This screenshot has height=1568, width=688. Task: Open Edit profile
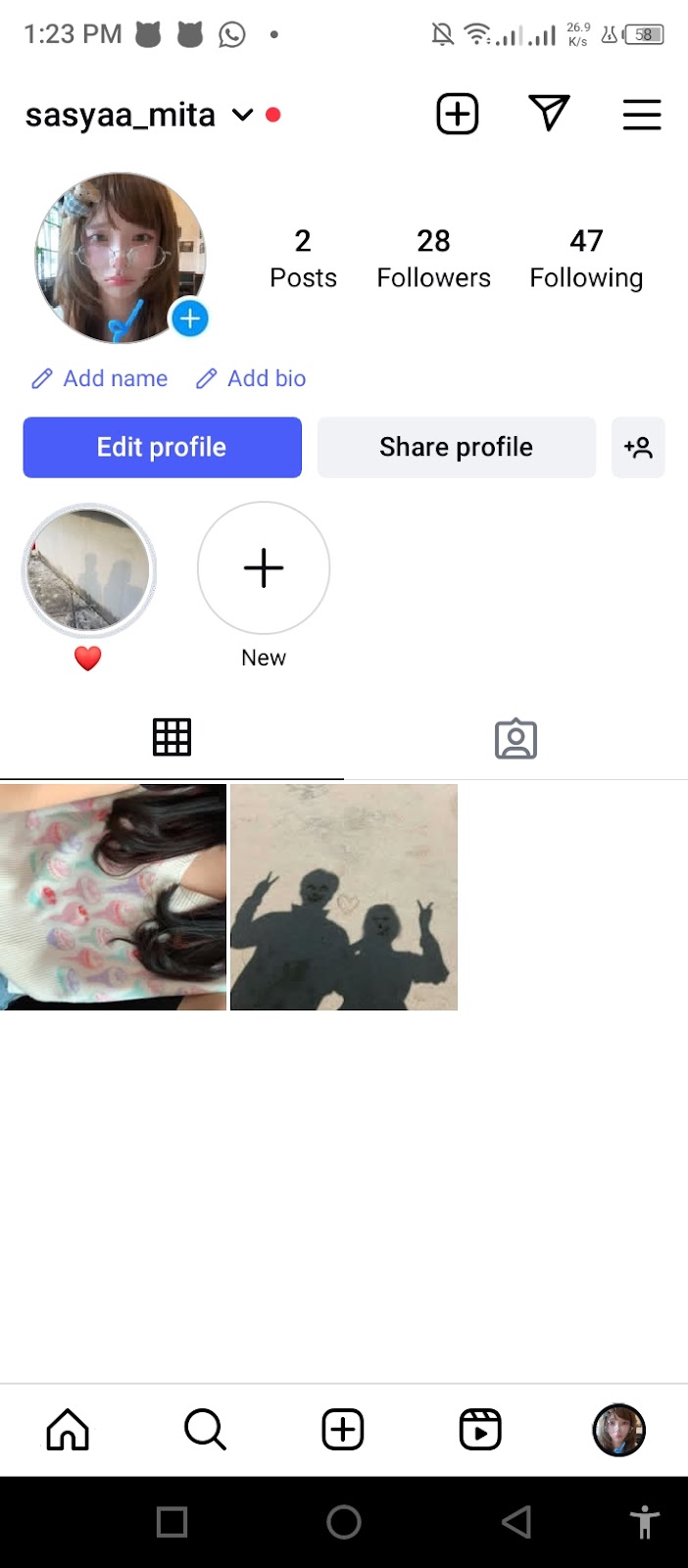click(162, 448)
